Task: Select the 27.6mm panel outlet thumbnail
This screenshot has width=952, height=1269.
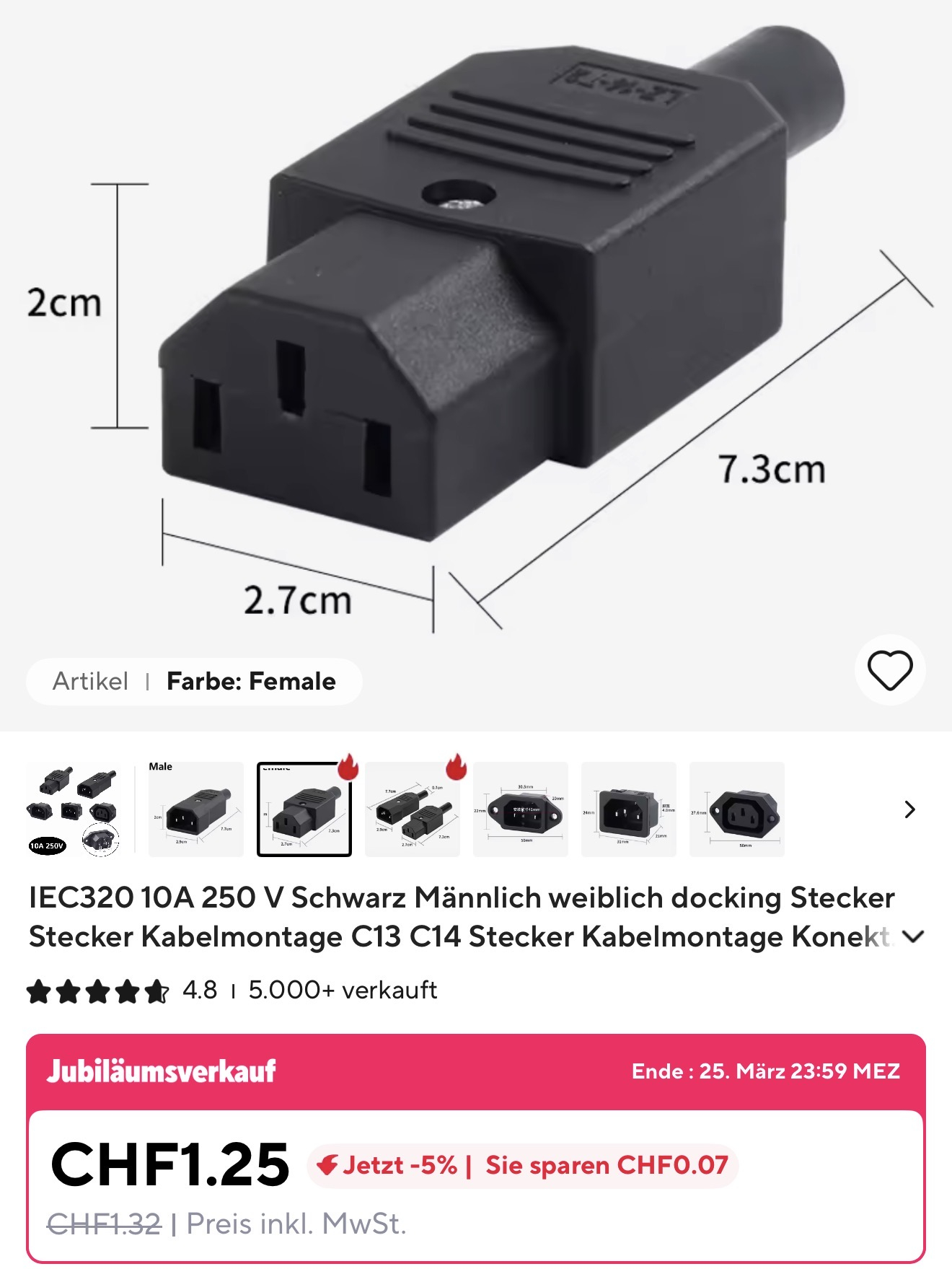Action: pyautogui.click(x=736, y=809)
